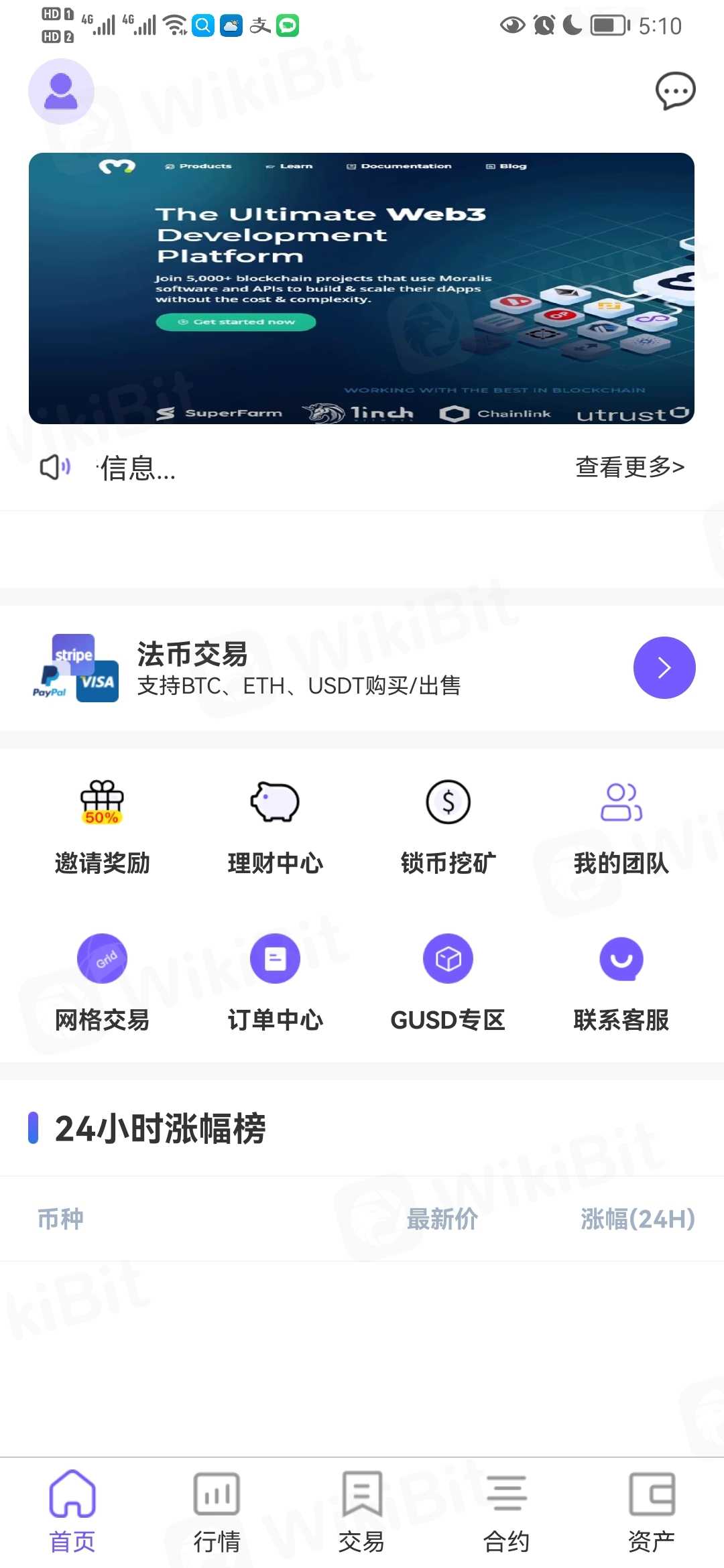Open the profile avatar icon
This screenshot has height=1568, width=724.
61,92
